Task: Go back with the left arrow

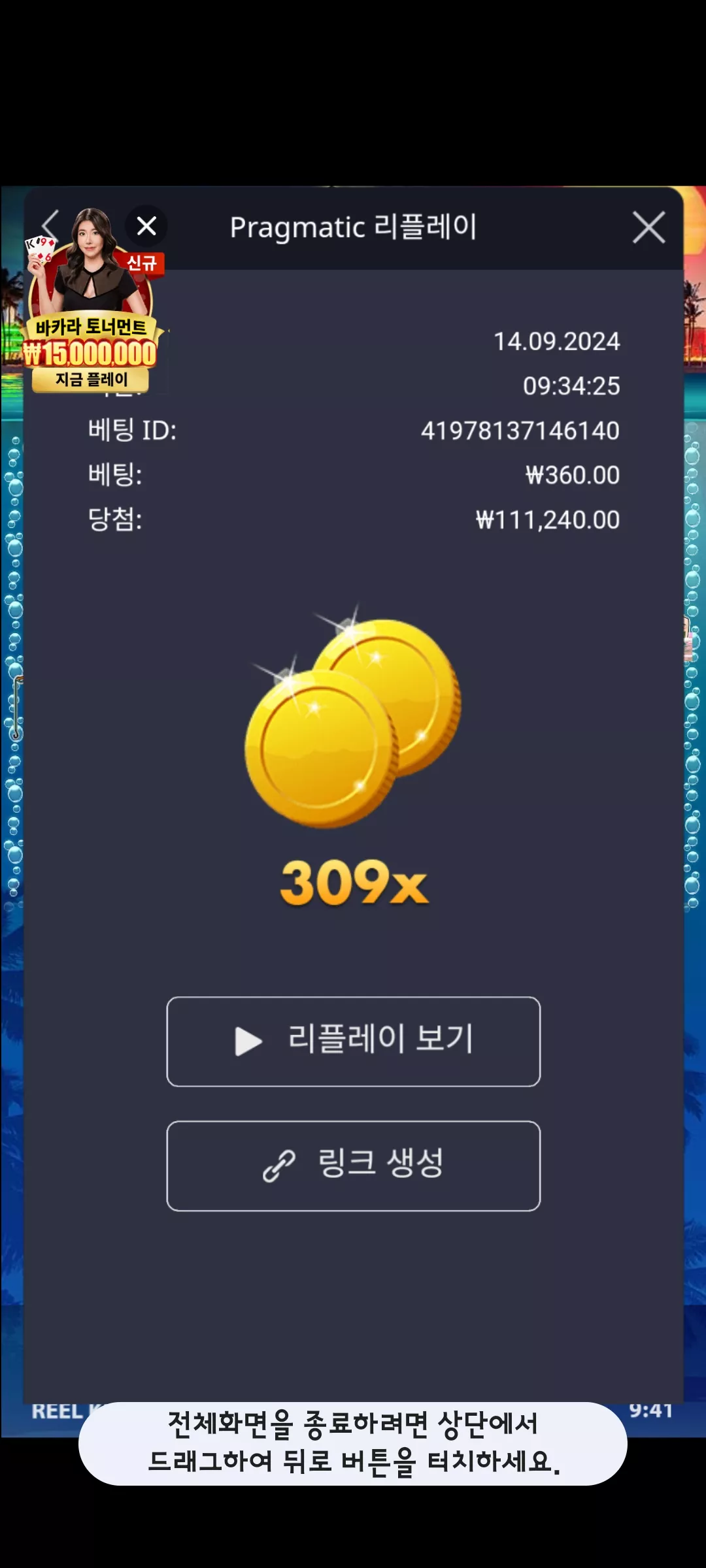Action: [50, 227]
